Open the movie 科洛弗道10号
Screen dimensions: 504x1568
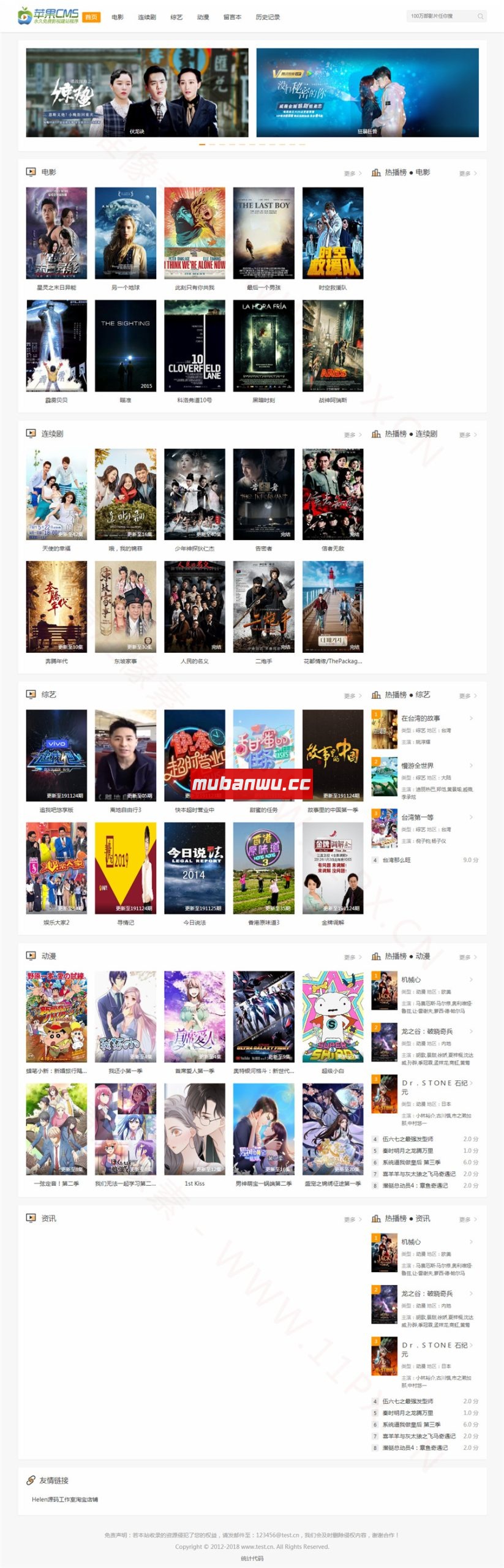(x=195, y=345)
